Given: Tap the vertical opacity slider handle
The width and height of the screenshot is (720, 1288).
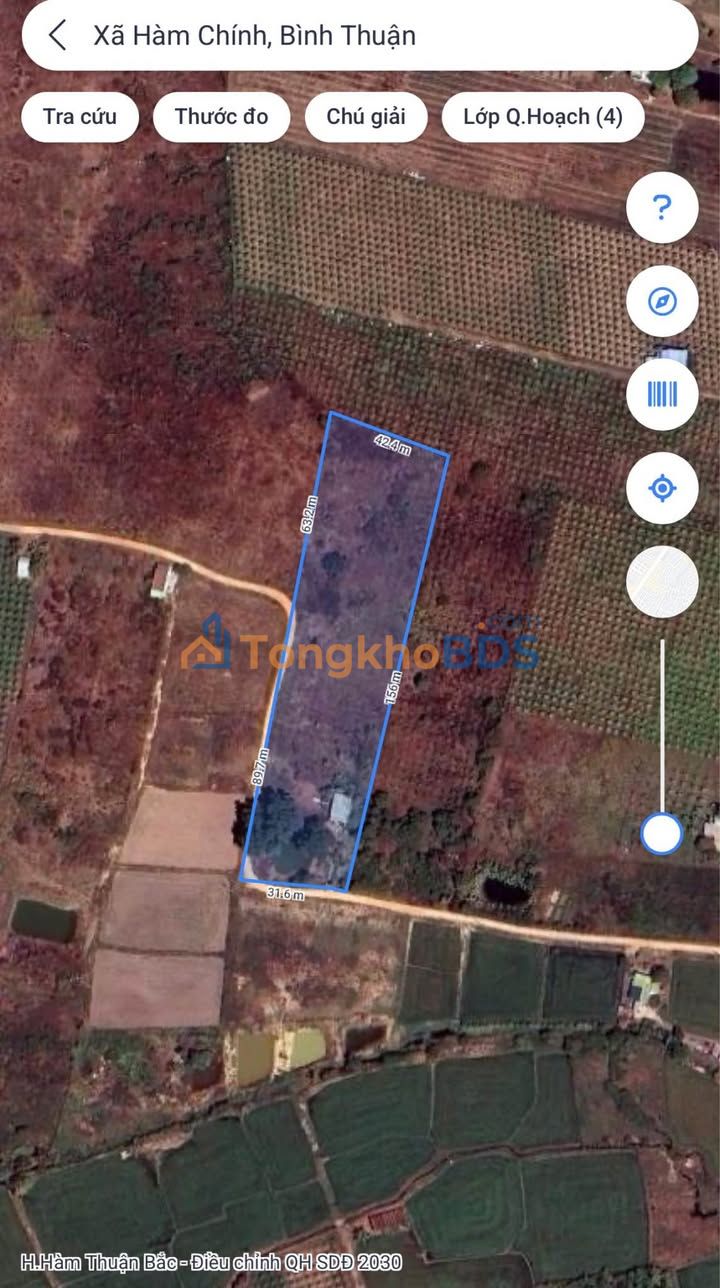Looking at the screenshot, I should [x=661, y=833].
